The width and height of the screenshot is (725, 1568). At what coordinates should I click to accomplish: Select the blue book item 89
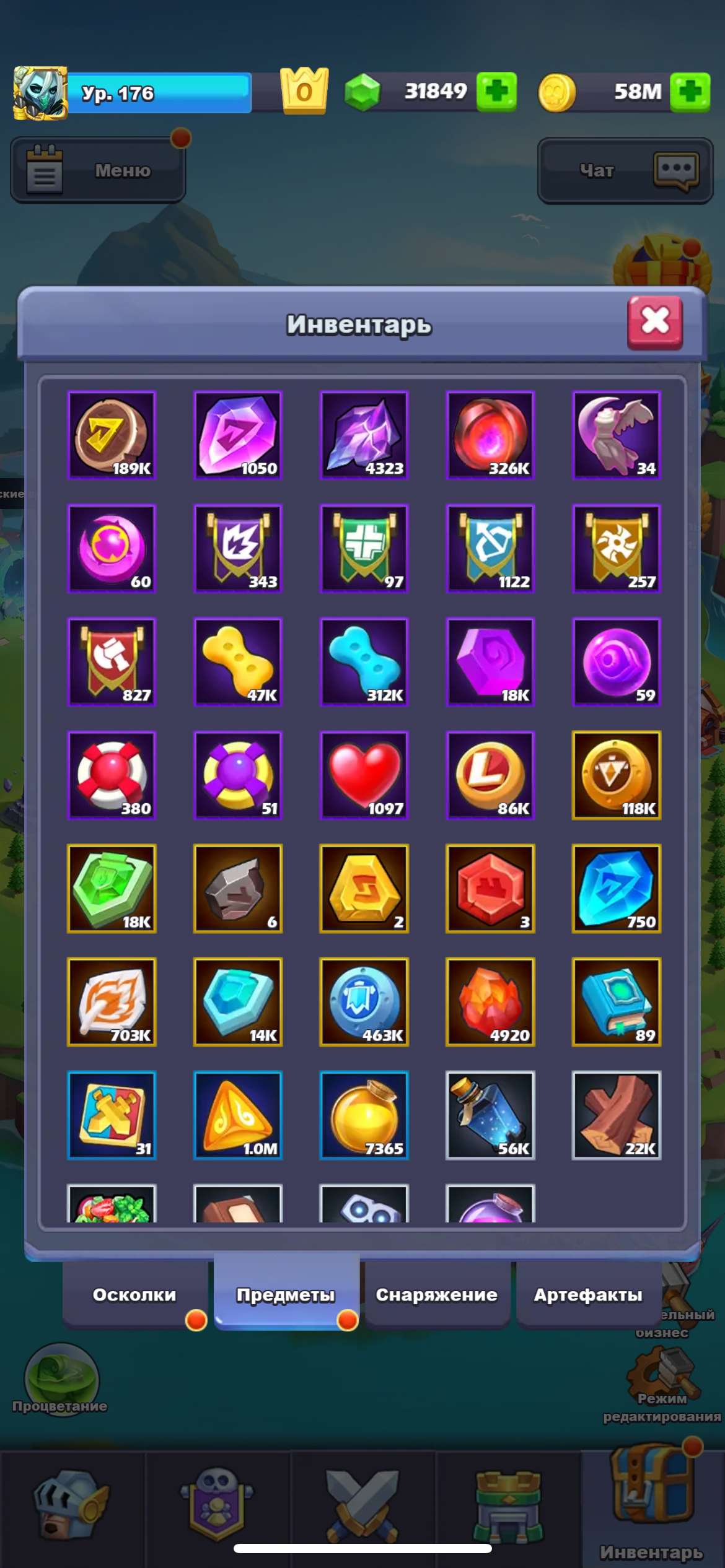pos(617,1002)
